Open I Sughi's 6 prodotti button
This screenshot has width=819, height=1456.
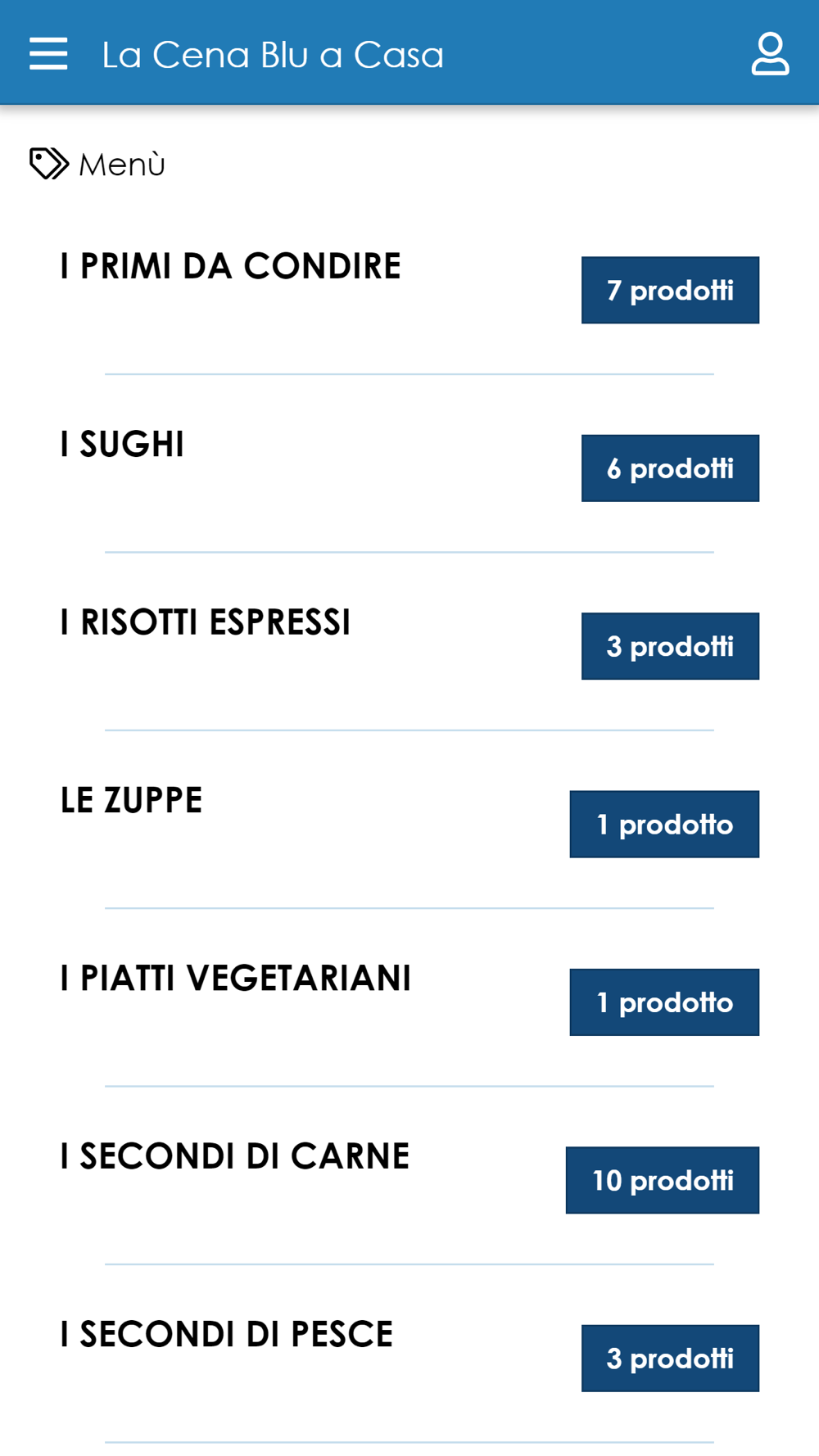[670, 468]
